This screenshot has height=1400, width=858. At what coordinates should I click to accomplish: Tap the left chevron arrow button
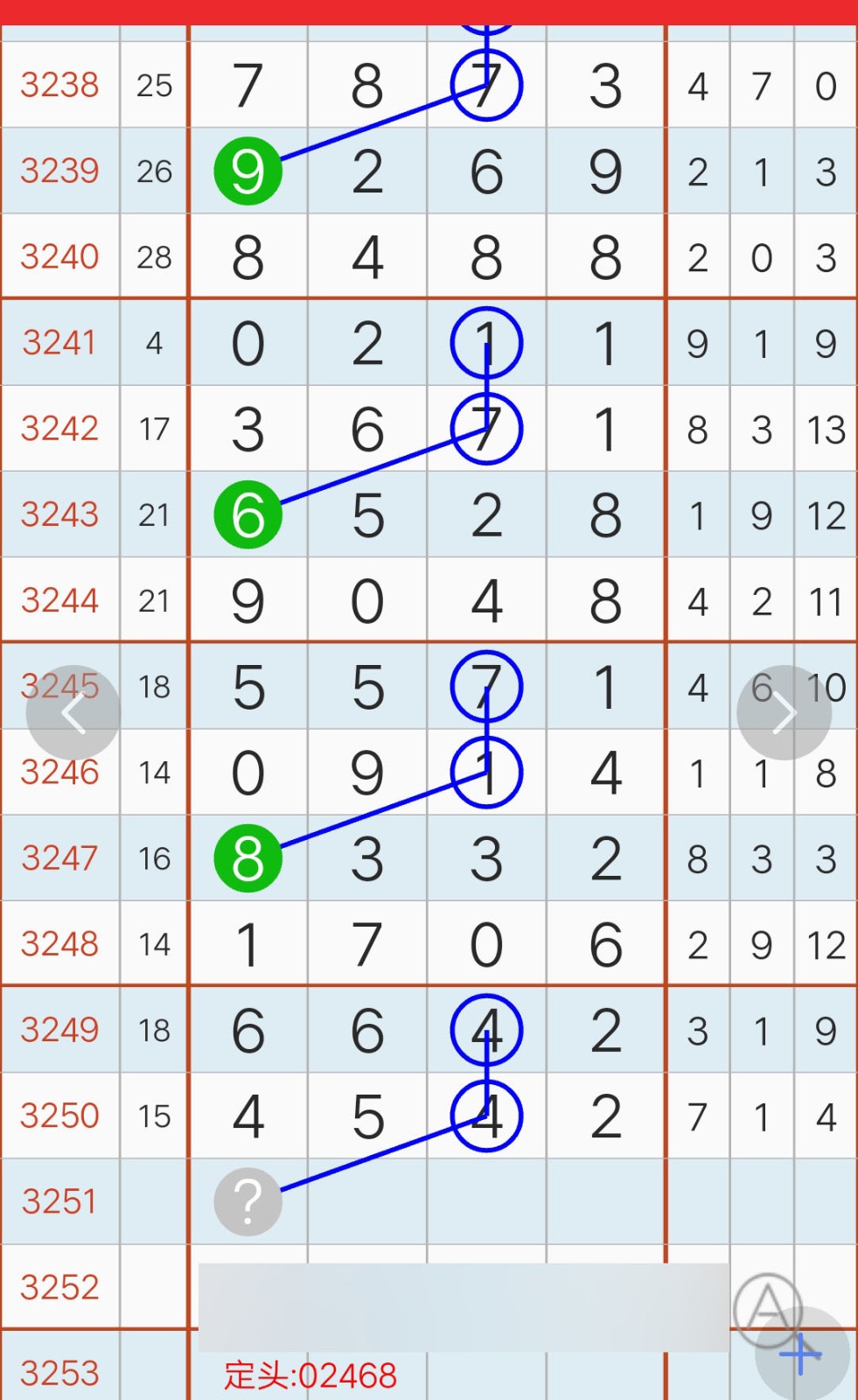pos(73,713)
